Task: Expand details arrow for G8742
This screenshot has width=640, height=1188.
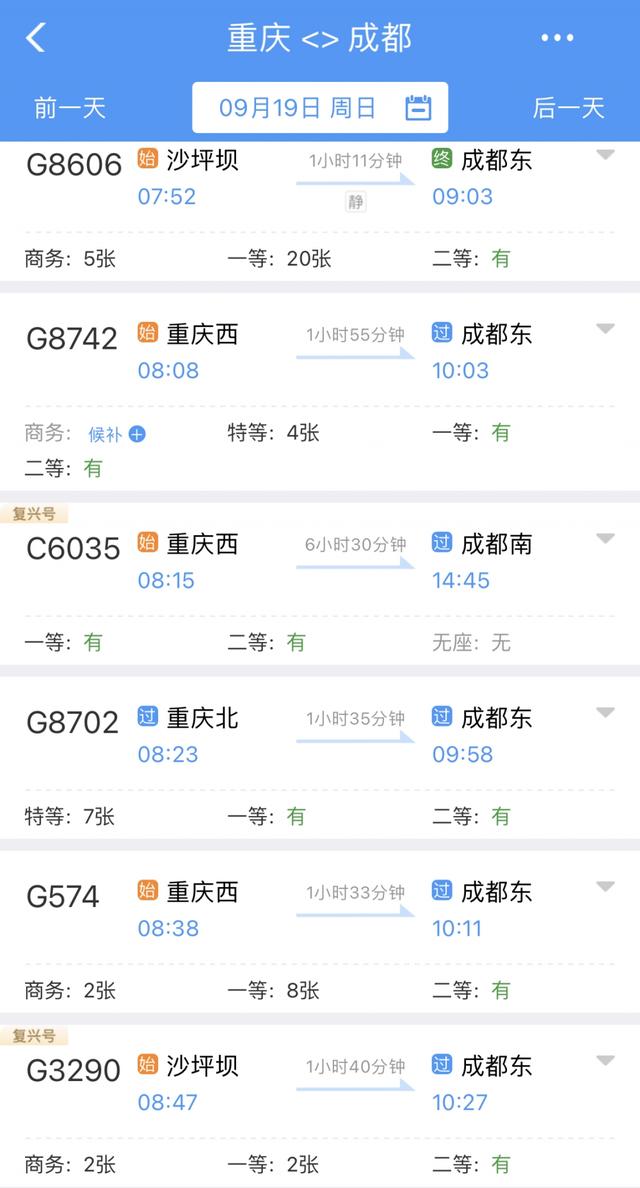Action: click(x=604, y=329)
